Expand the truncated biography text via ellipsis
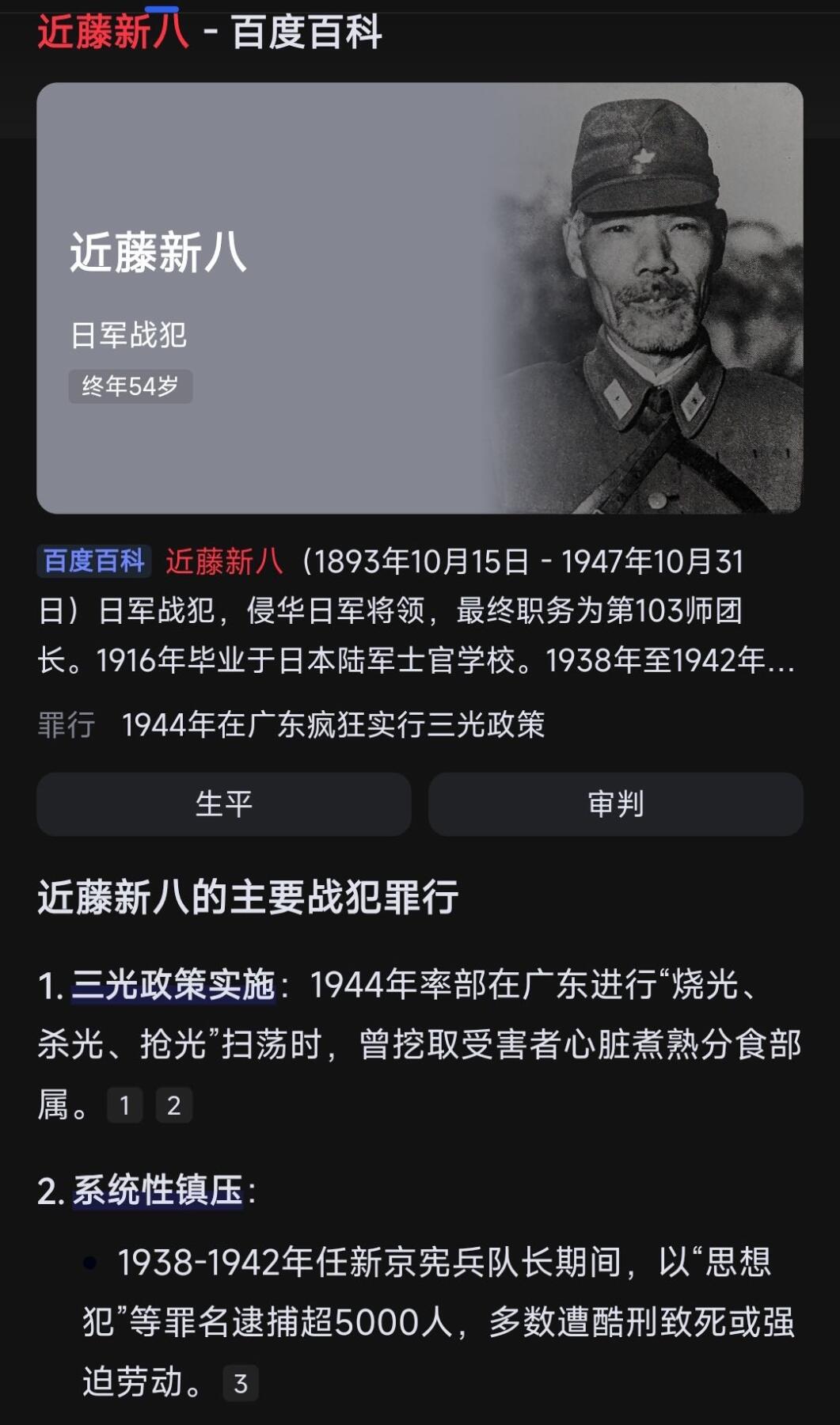This screenshot has width=840, height=1425. 779,669
